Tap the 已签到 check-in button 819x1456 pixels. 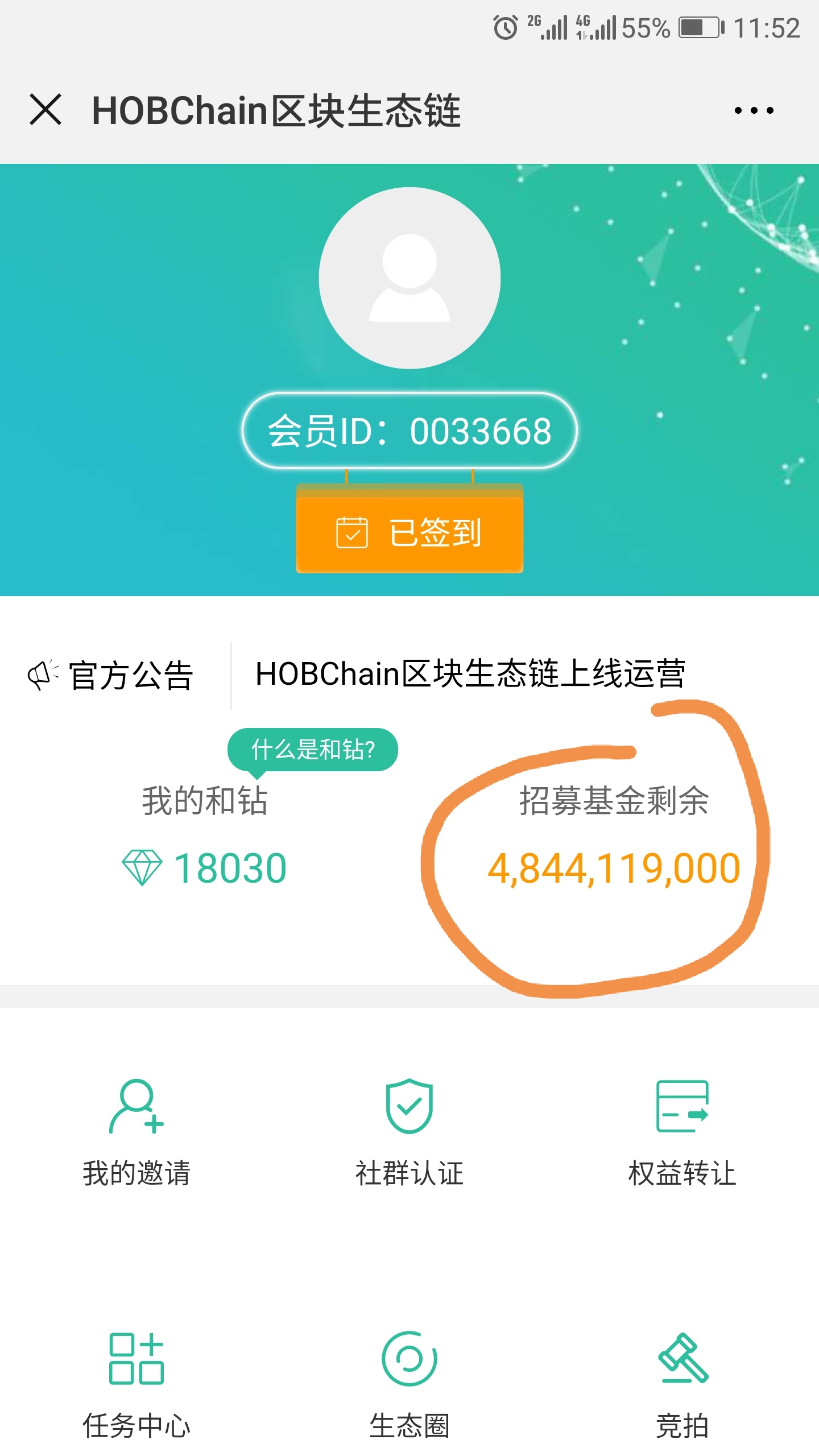pyautogui.click(x=409, y=533)
